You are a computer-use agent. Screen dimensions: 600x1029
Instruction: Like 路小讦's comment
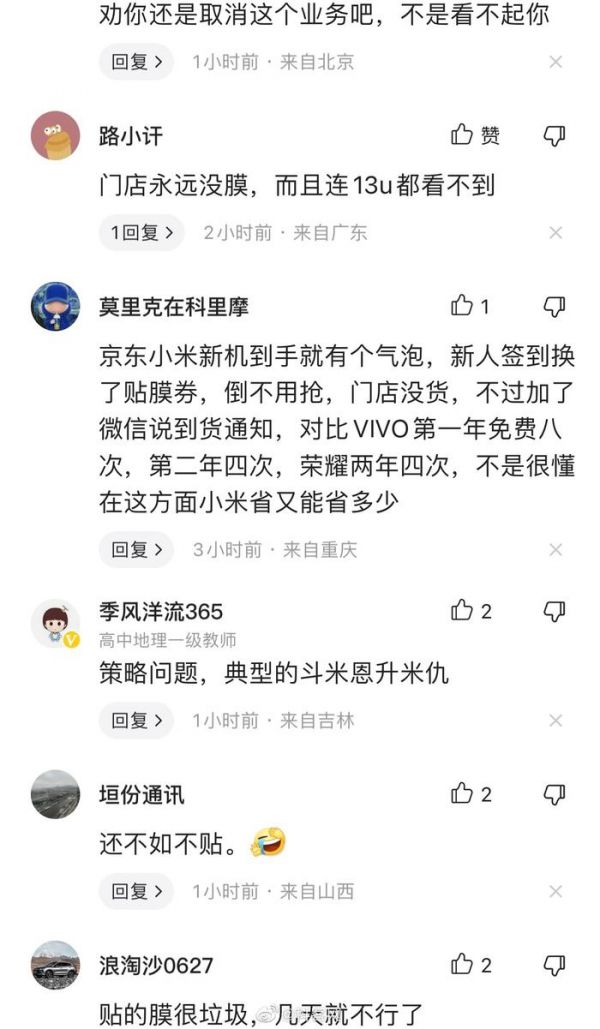(475, 136)
